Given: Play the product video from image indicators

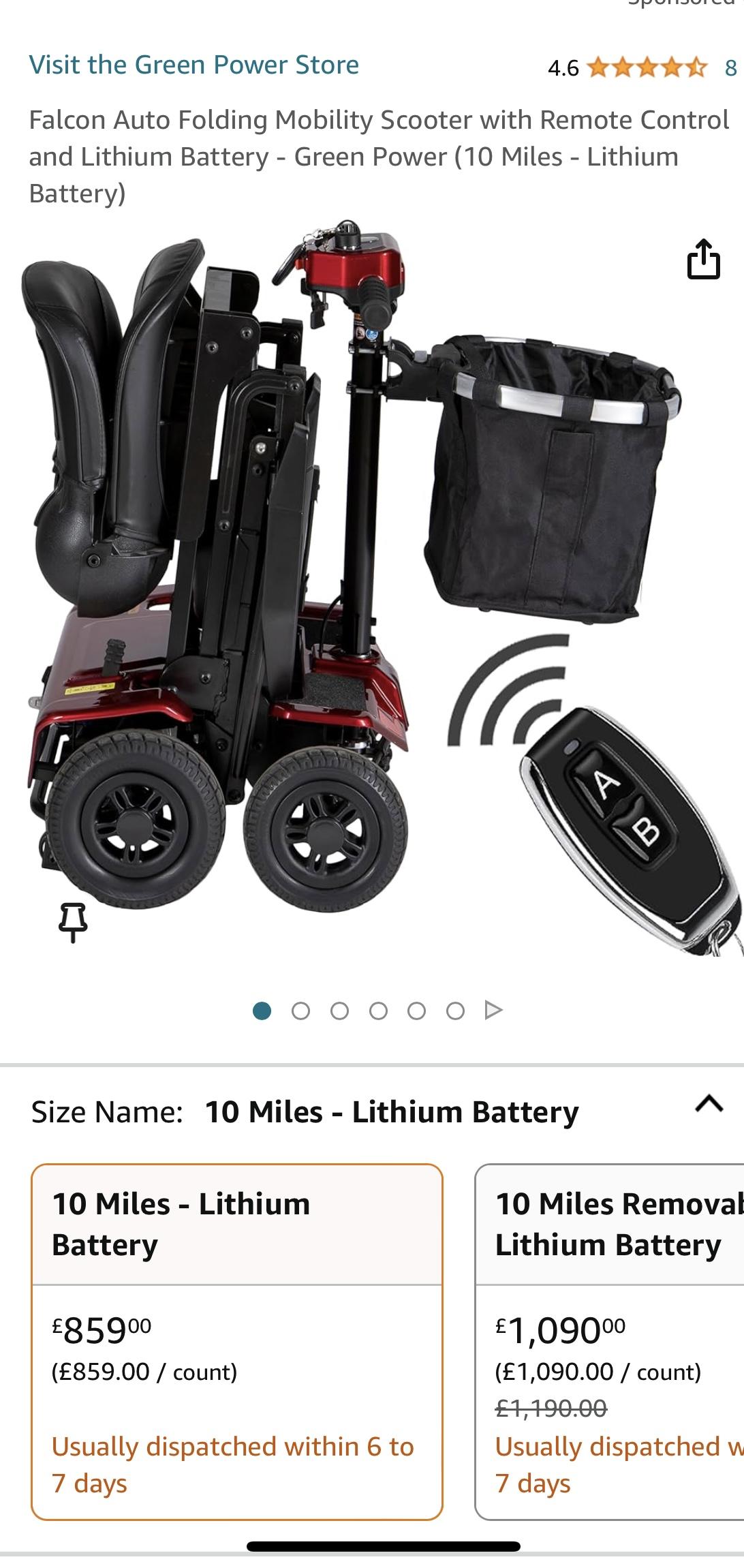Looking at the screenshot, I should click(493, 1010).
